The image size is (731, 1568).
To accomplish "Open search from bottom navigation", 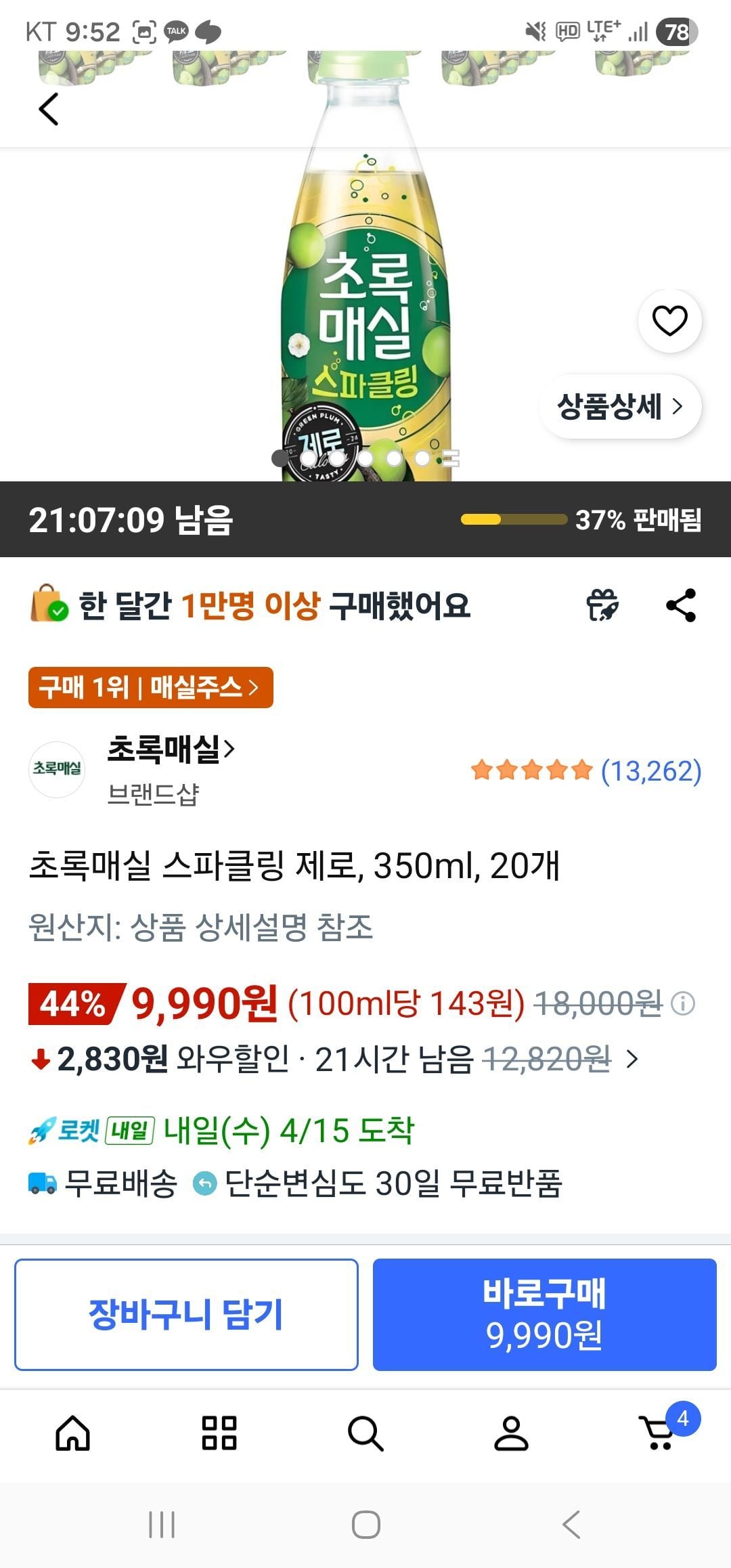I will point(365,1433).
